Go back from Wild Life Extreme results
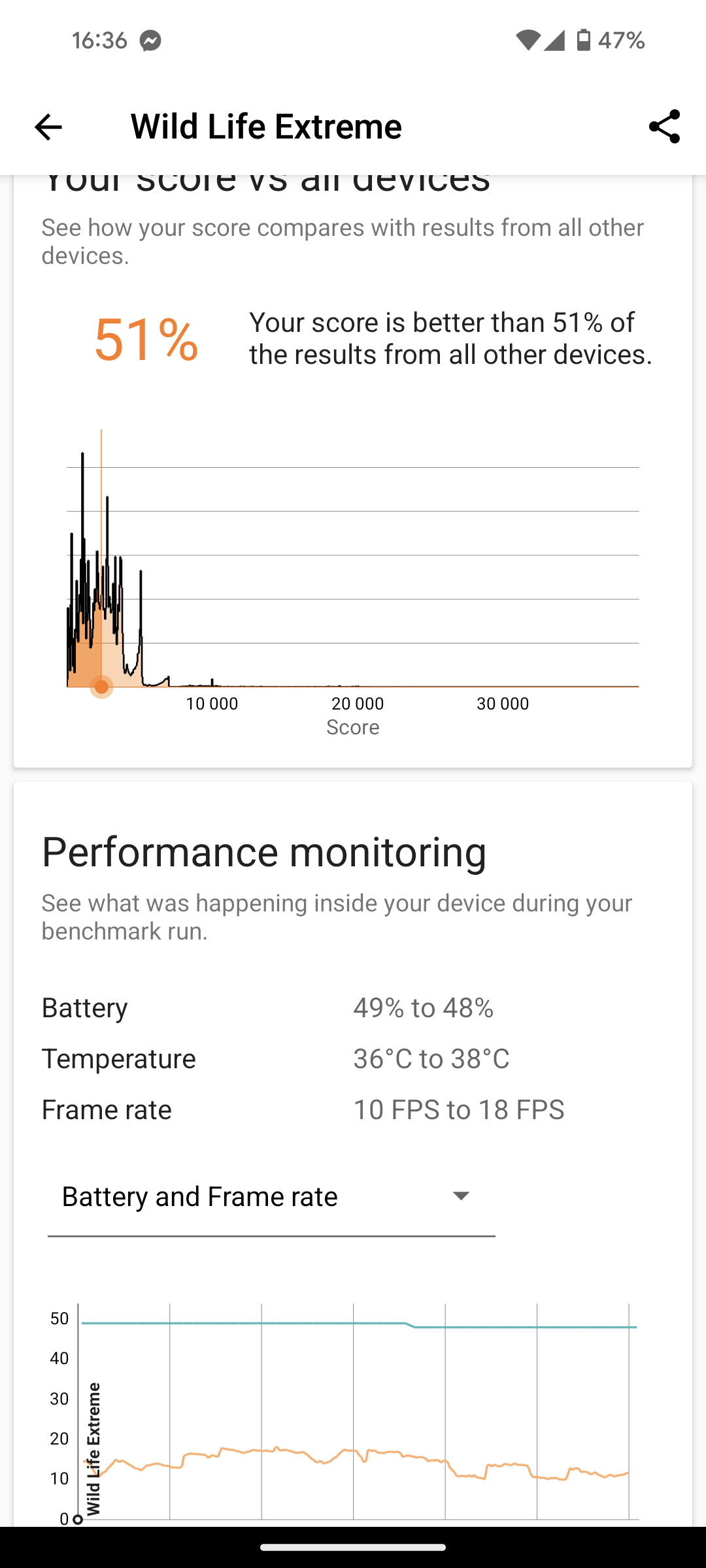 (x=48, y=127)
